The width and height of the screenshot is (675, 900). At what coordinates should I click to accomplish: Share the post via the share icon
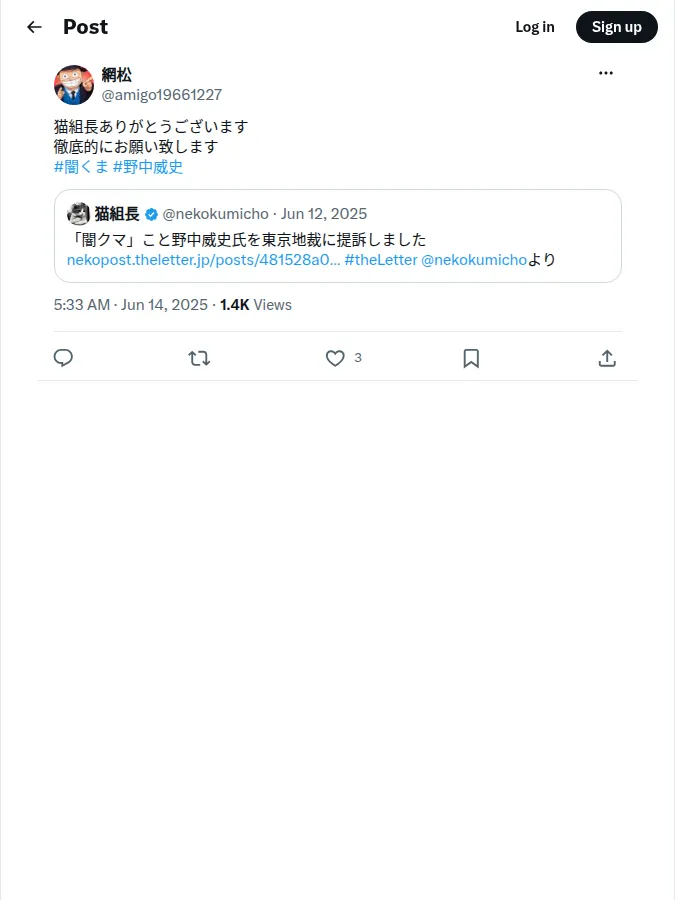pyautogui.click(x=607, y=358)
